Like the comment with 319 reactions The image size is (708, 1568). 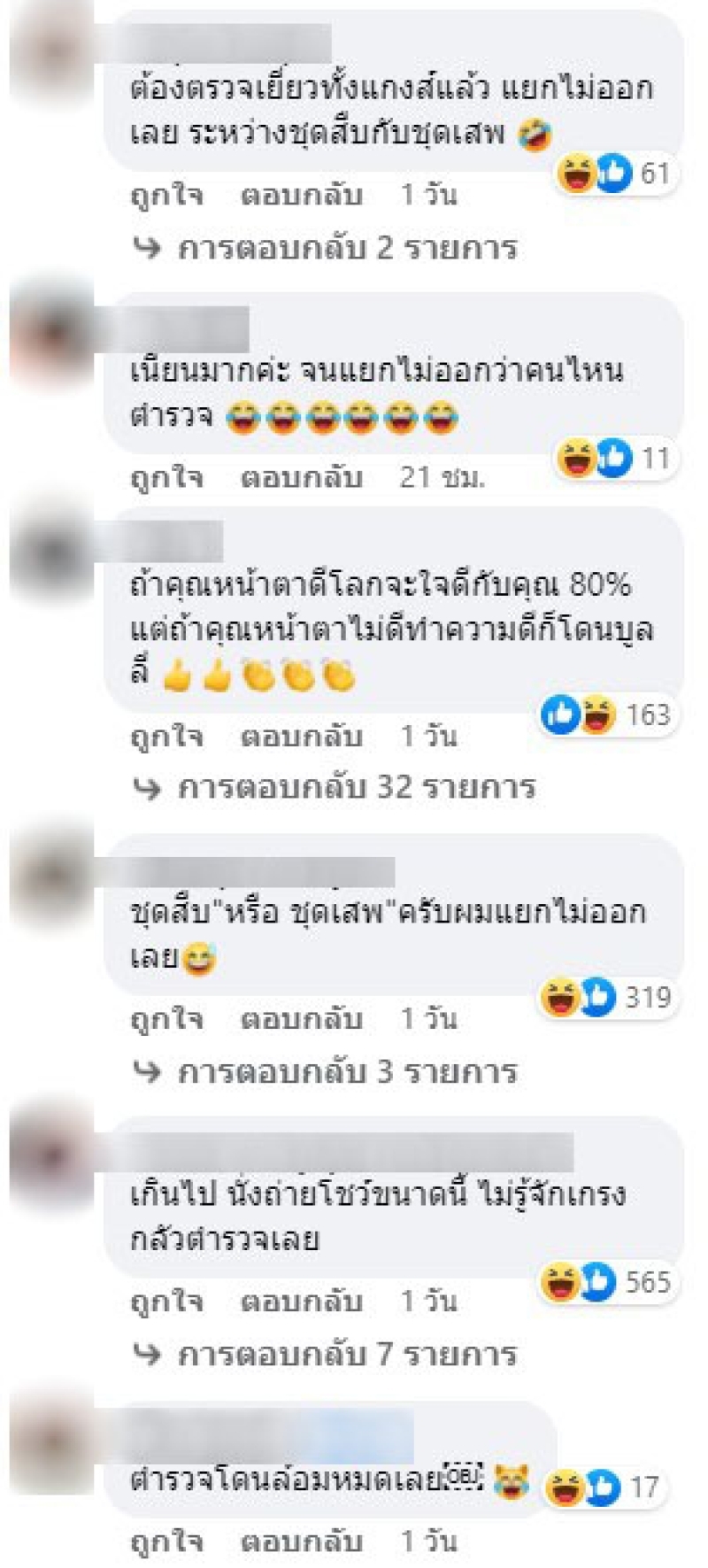coord(165,1018)
